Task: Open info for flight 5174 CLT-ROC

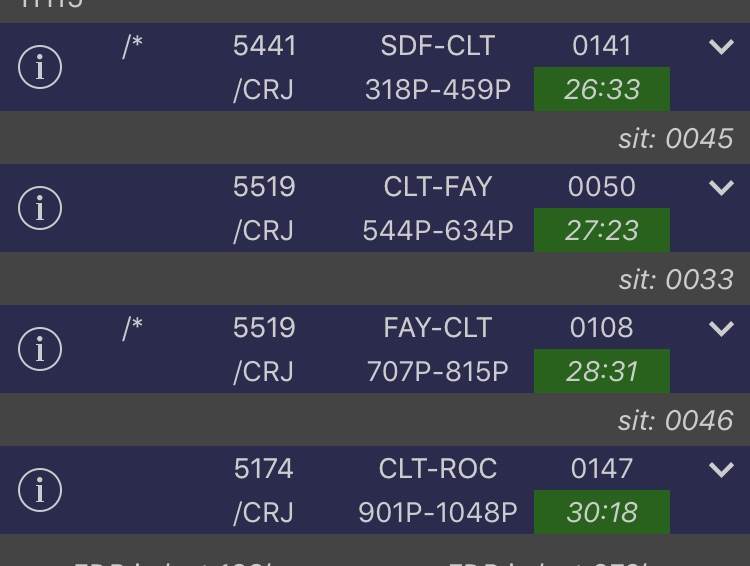Action: pos(40,490)
